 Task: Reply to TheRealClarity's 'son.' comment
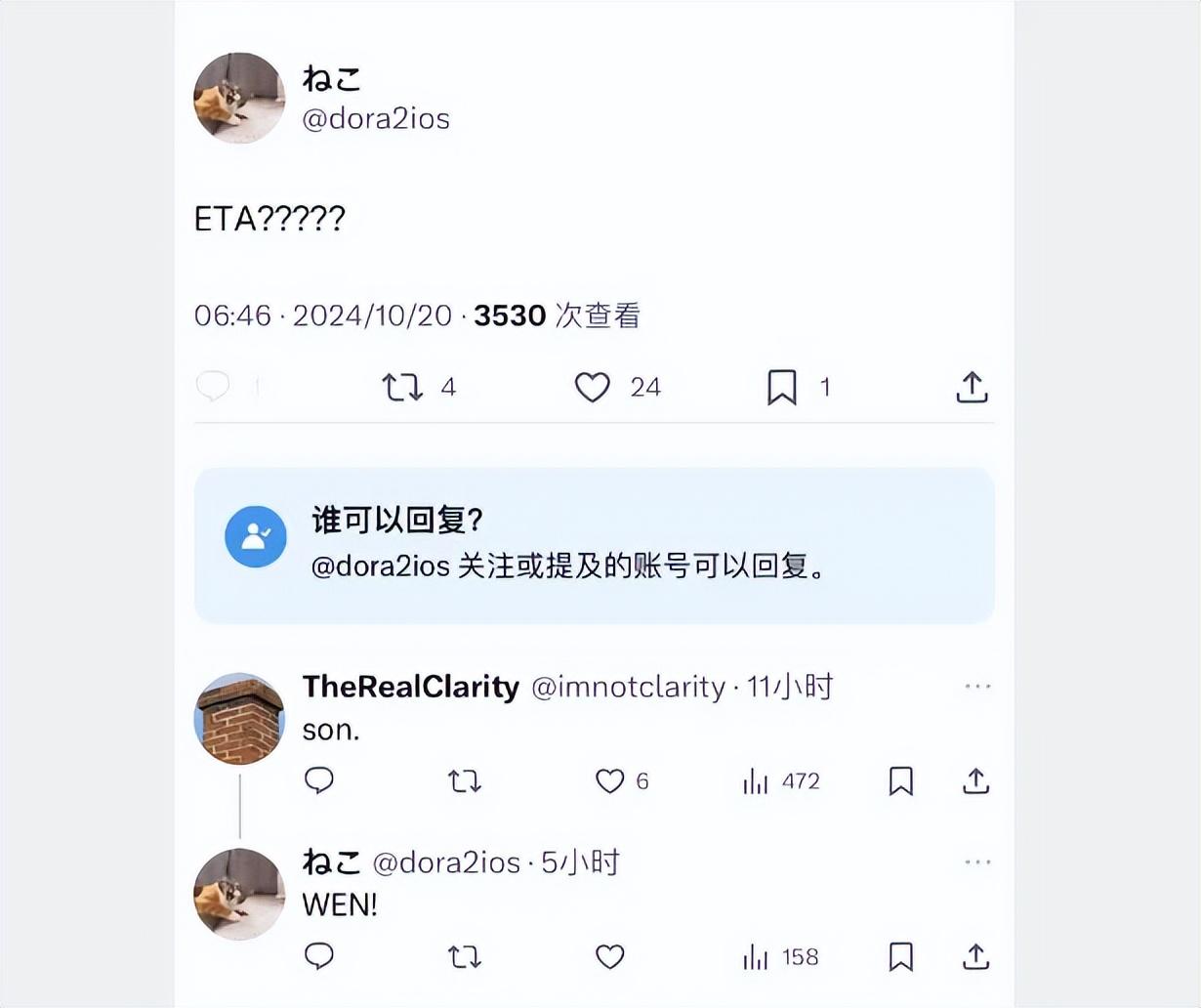(319, 780)
